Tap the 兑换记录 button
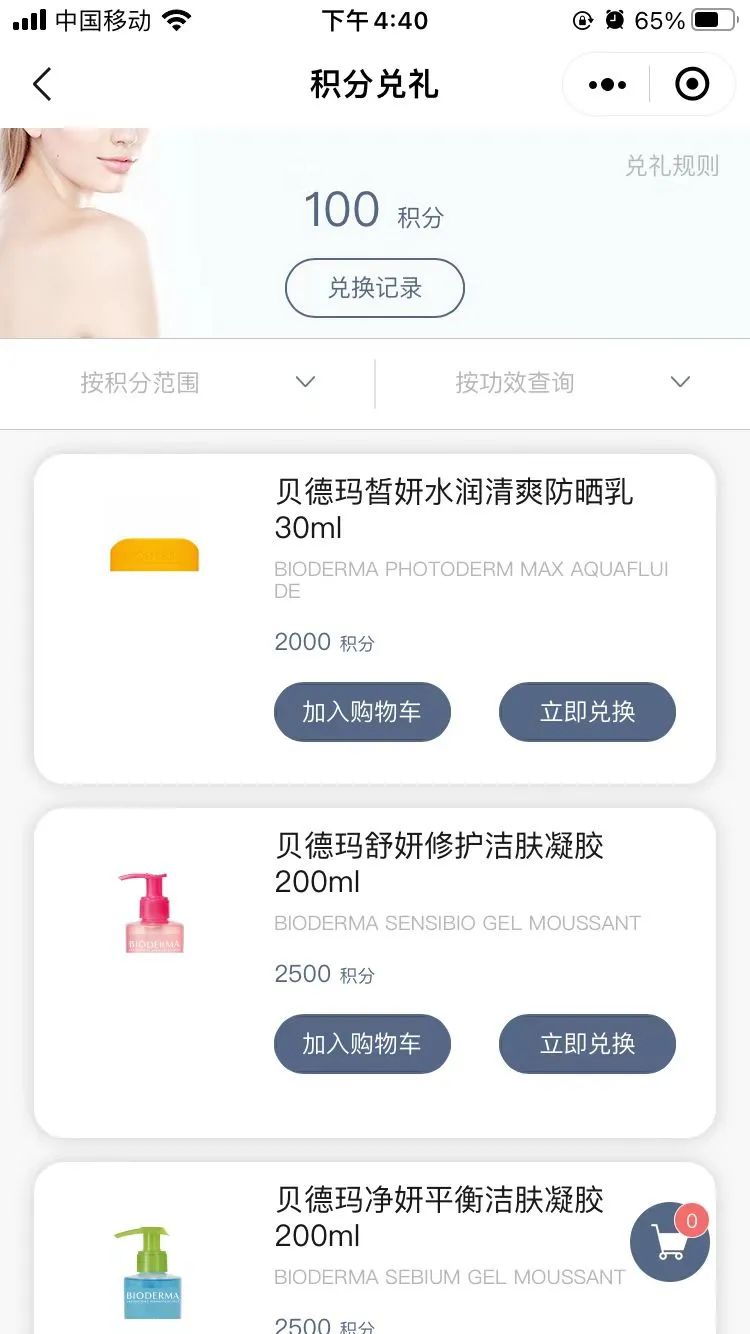The height and width of the screenshot is (1334, 750). [374, 288]
